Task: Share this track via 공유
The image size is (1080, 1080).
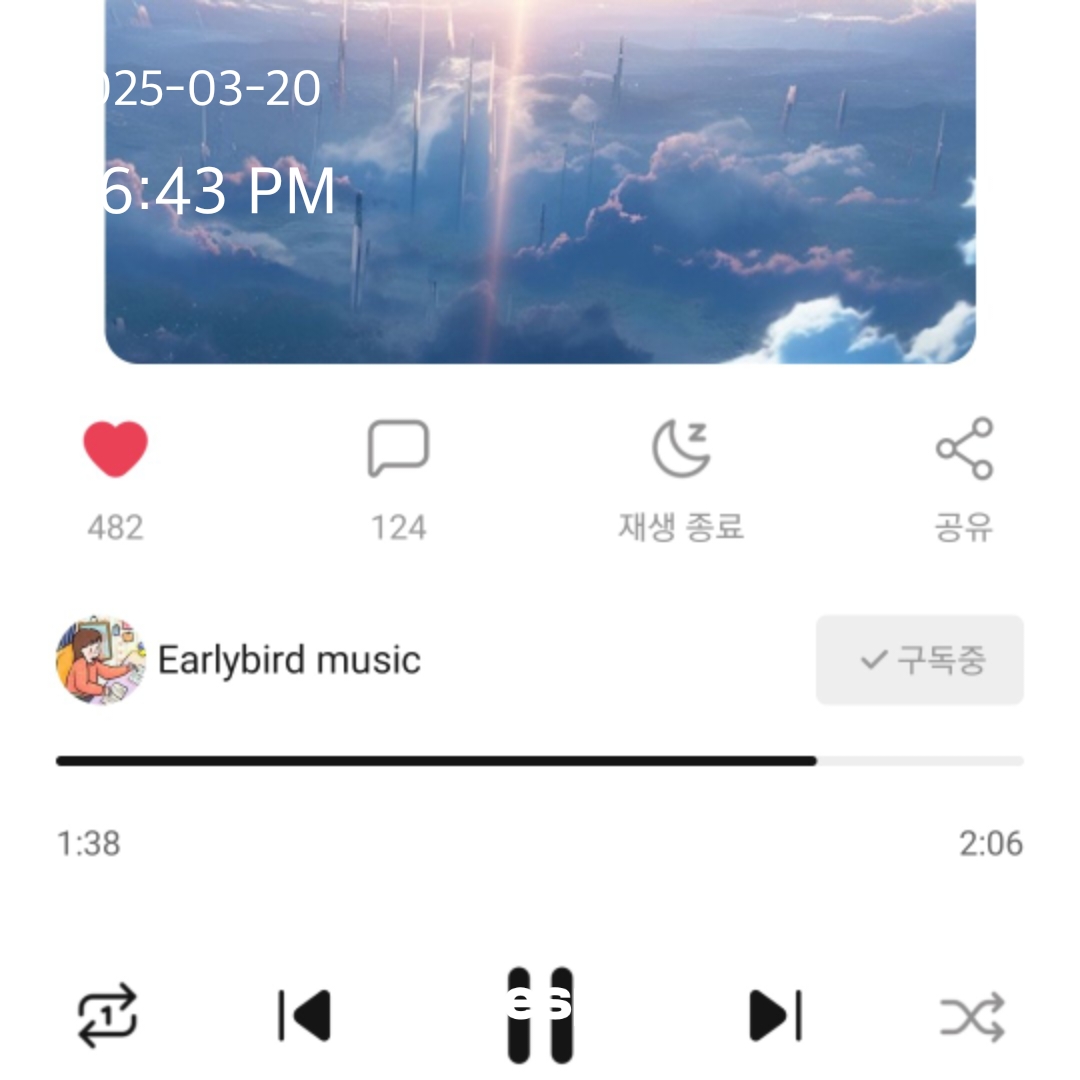Action: click(x=964, y=449)
